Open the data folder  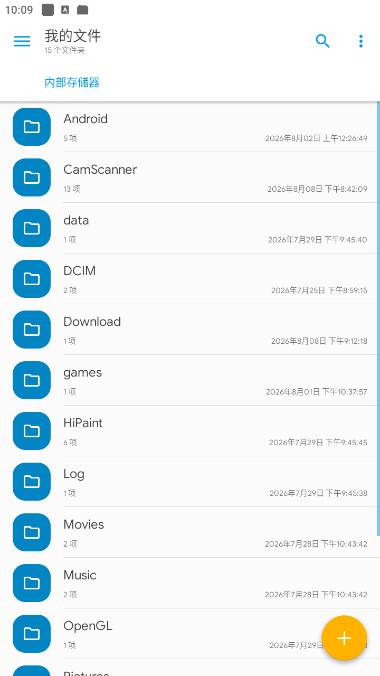tap(188, 228)
